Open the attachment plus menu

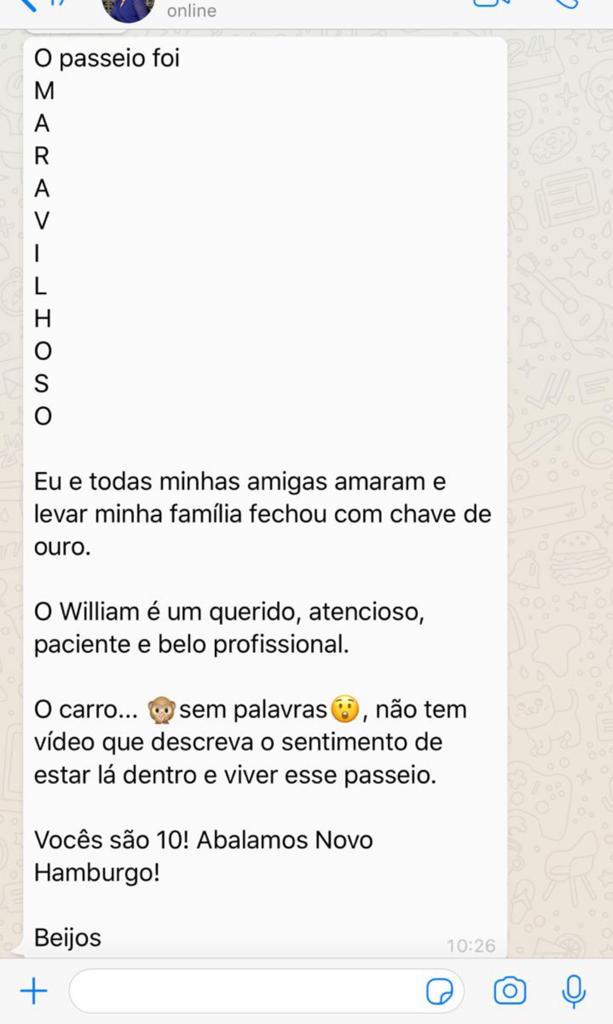click(x=34, y=991)
